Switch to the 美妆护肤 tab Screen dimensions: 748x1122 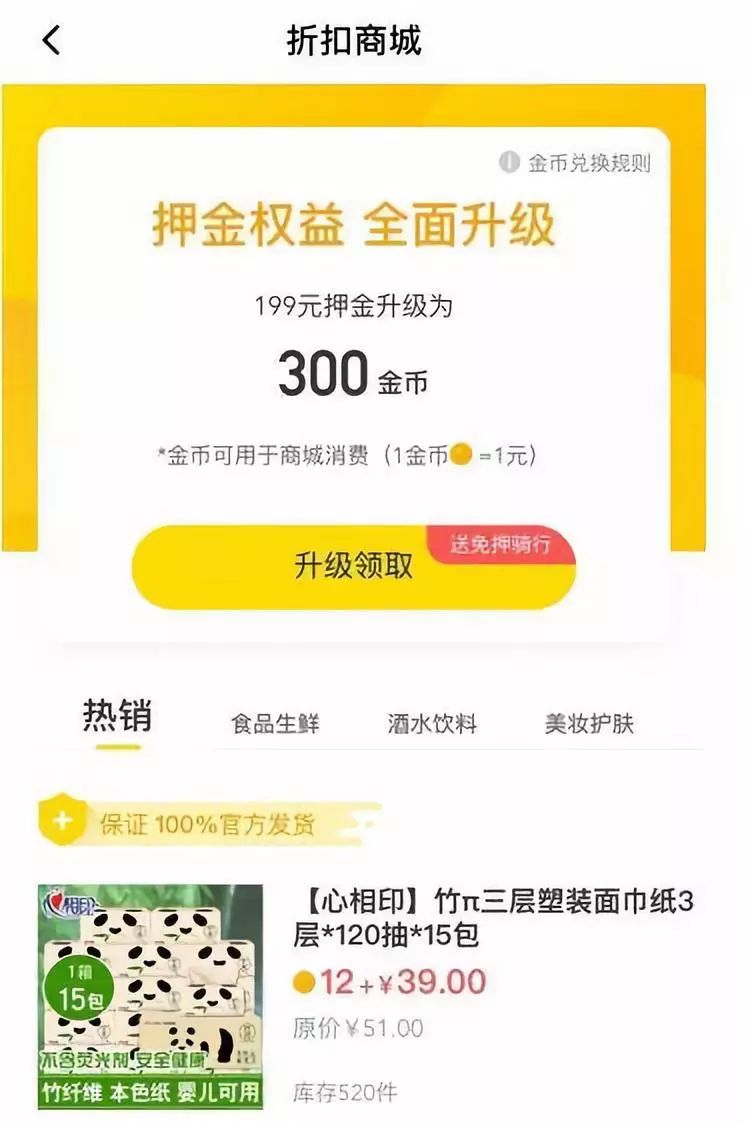589,724
